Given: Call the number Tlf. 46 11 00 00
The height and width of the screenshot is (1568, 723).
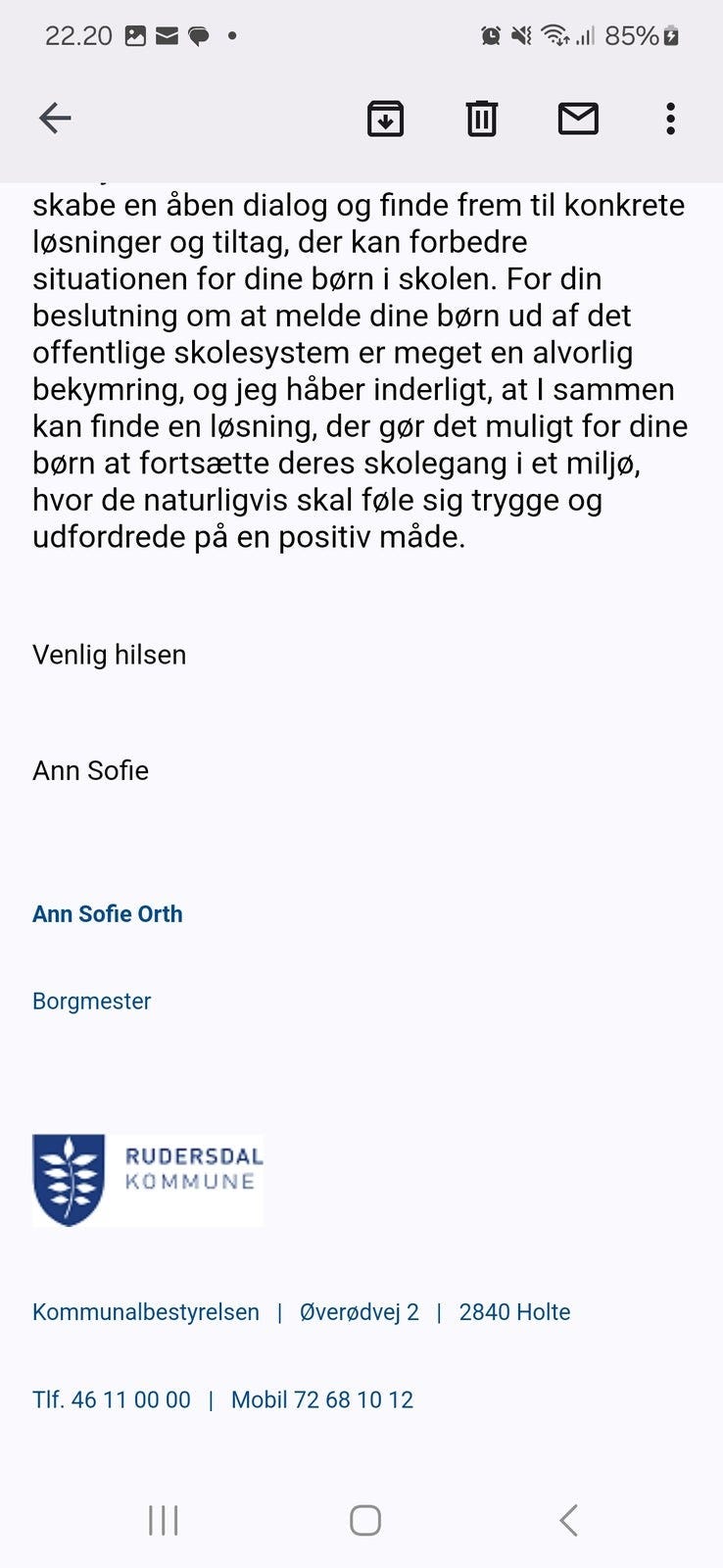Looking at the screenshot, I should 111,1399.
